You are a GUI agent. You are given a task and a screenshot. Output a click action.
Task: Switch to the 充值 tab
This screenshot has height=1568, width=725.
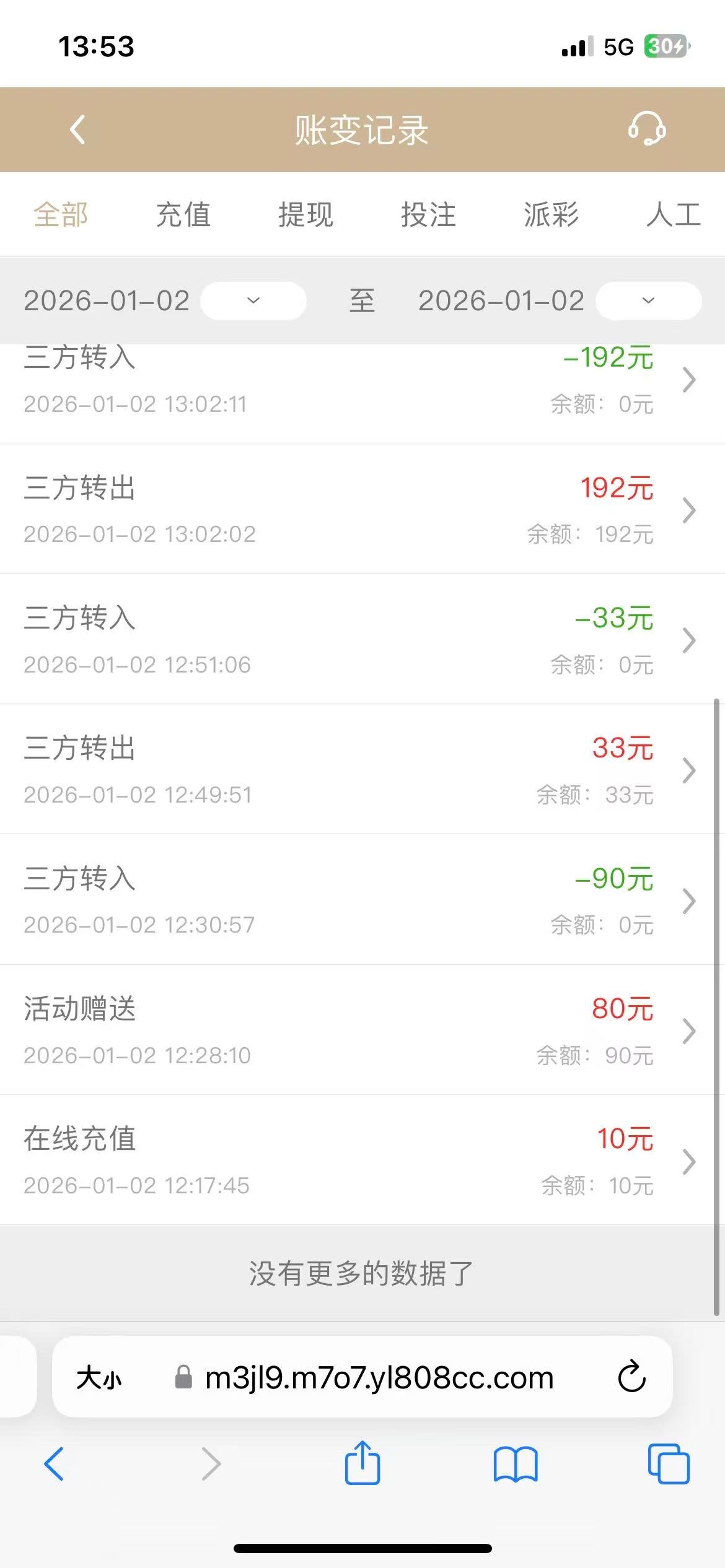[183, 215]
